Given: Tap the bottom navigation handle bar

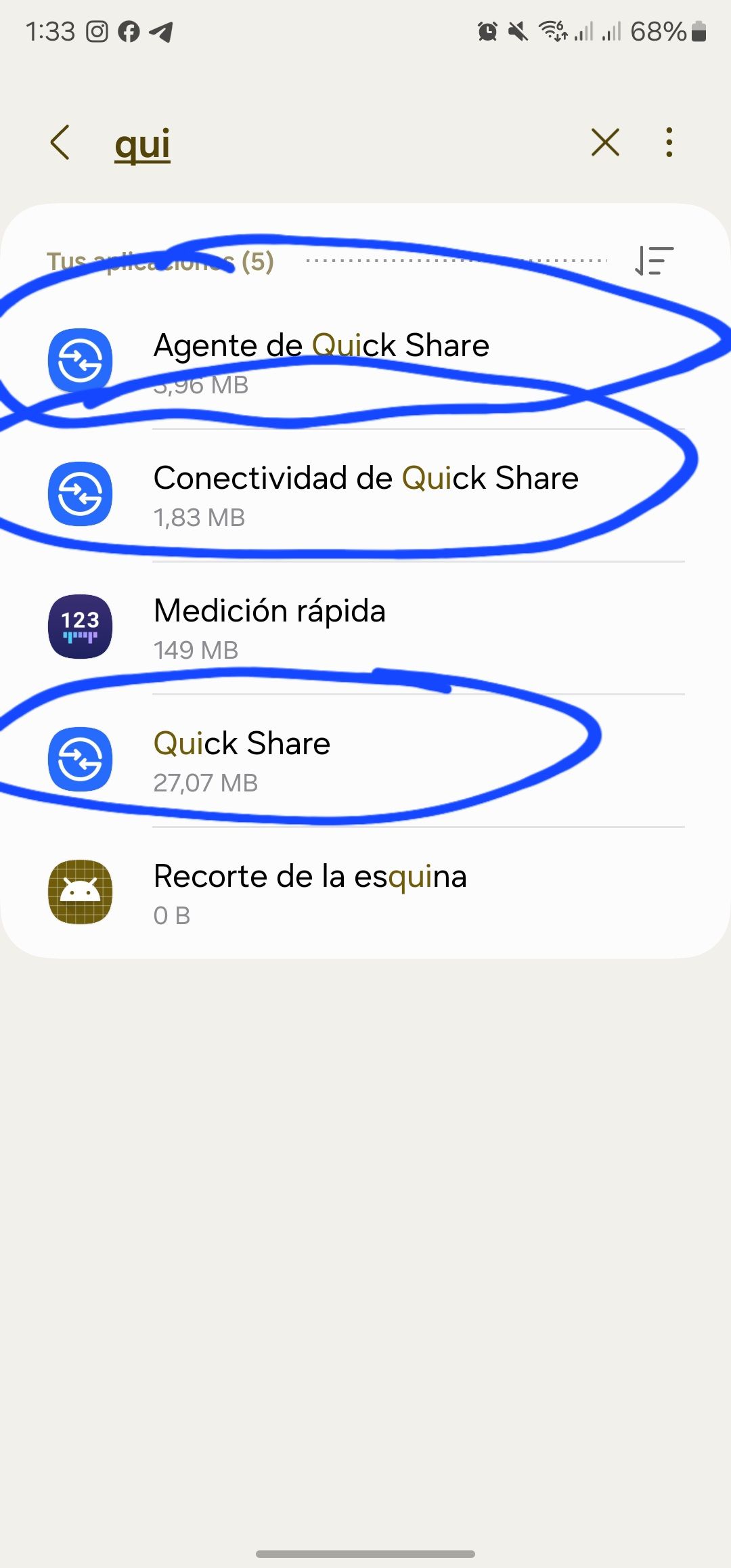Looking at the screenshot, I should click(x=365, y=1553).
